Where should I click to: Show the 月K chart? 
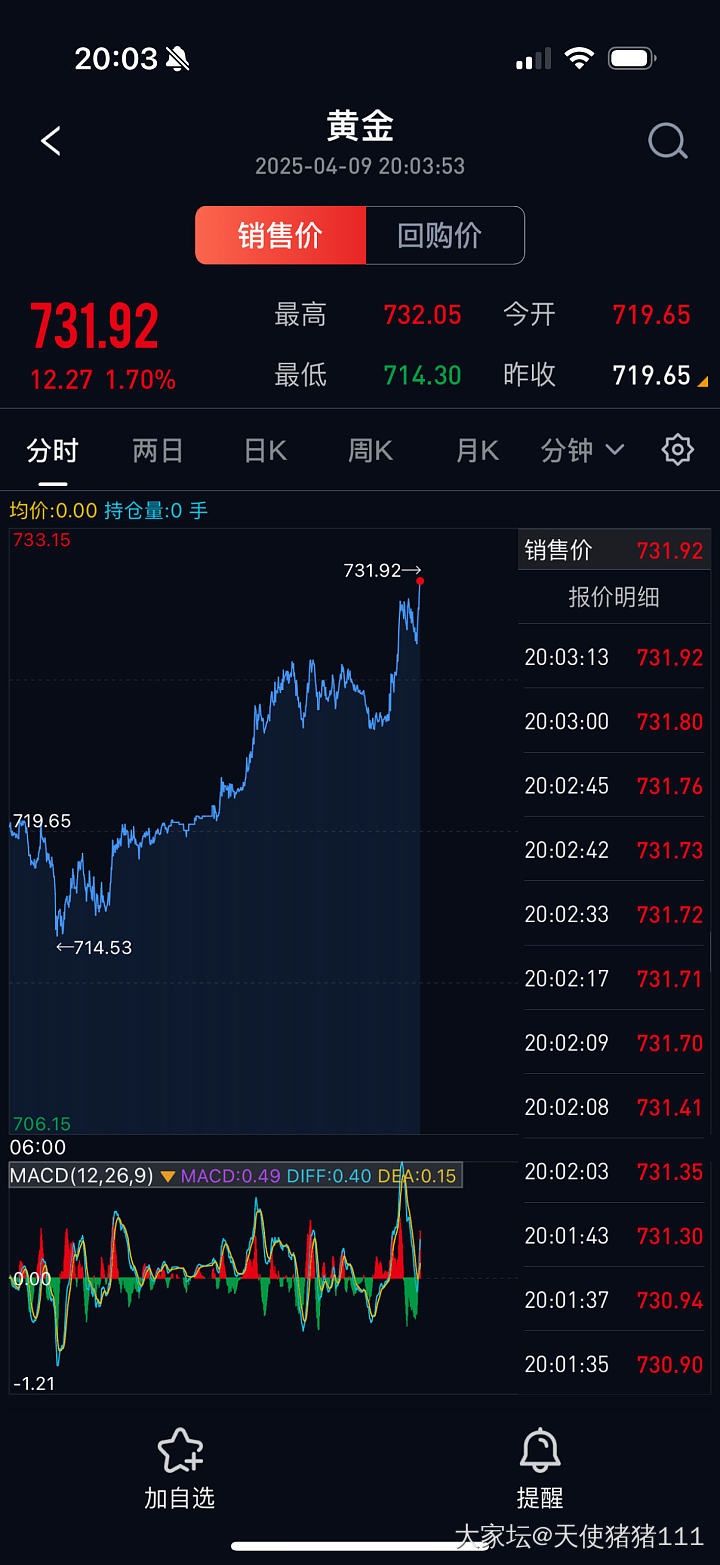(477, 451)
